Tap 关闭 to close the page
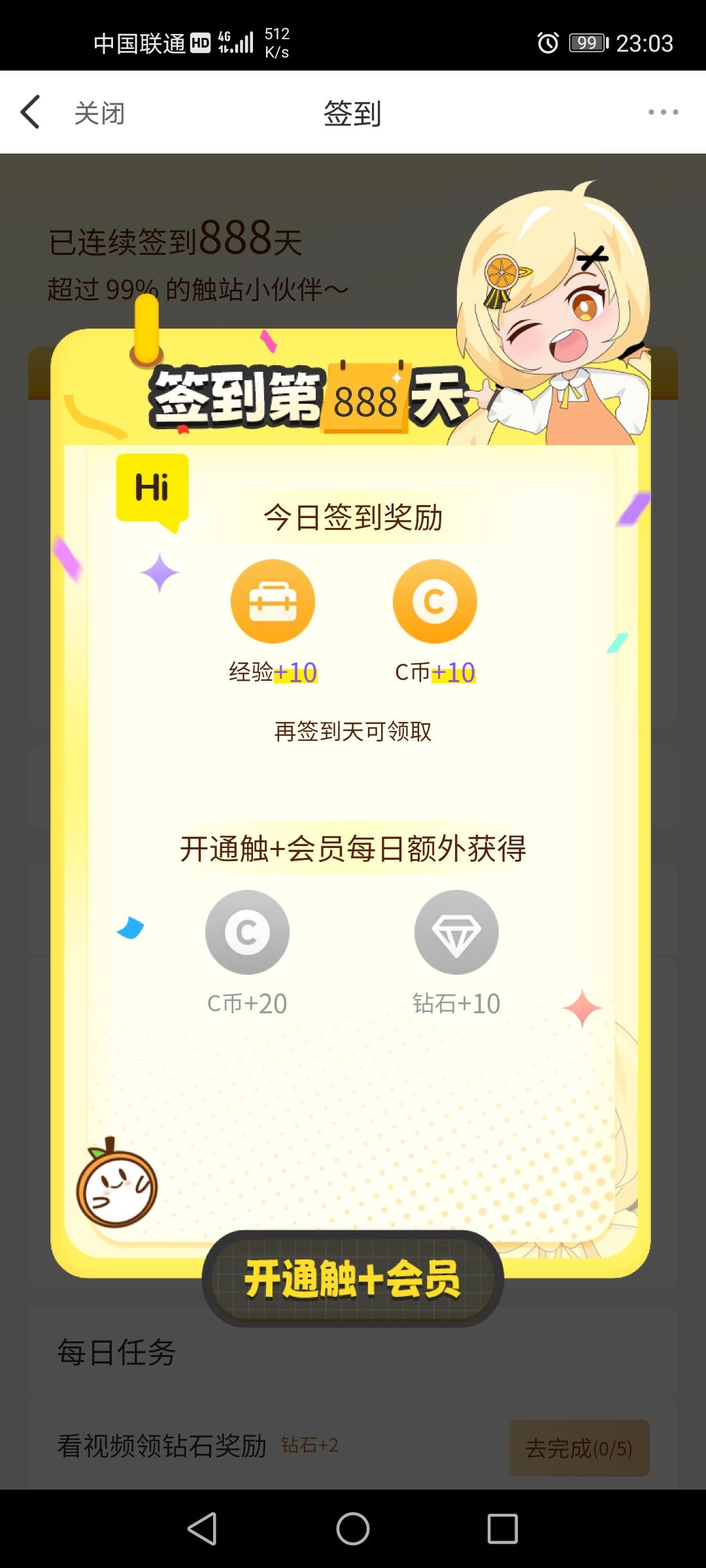 tap(99, 113)
